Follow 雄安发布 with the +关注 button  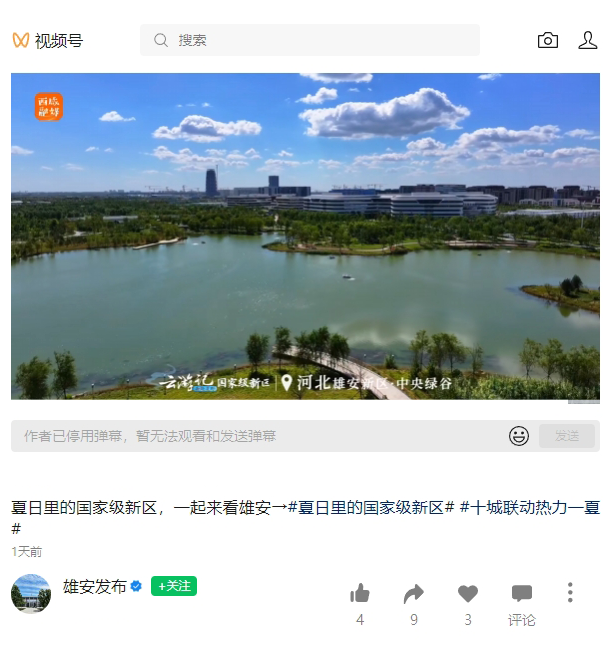(x=174, y=586)
